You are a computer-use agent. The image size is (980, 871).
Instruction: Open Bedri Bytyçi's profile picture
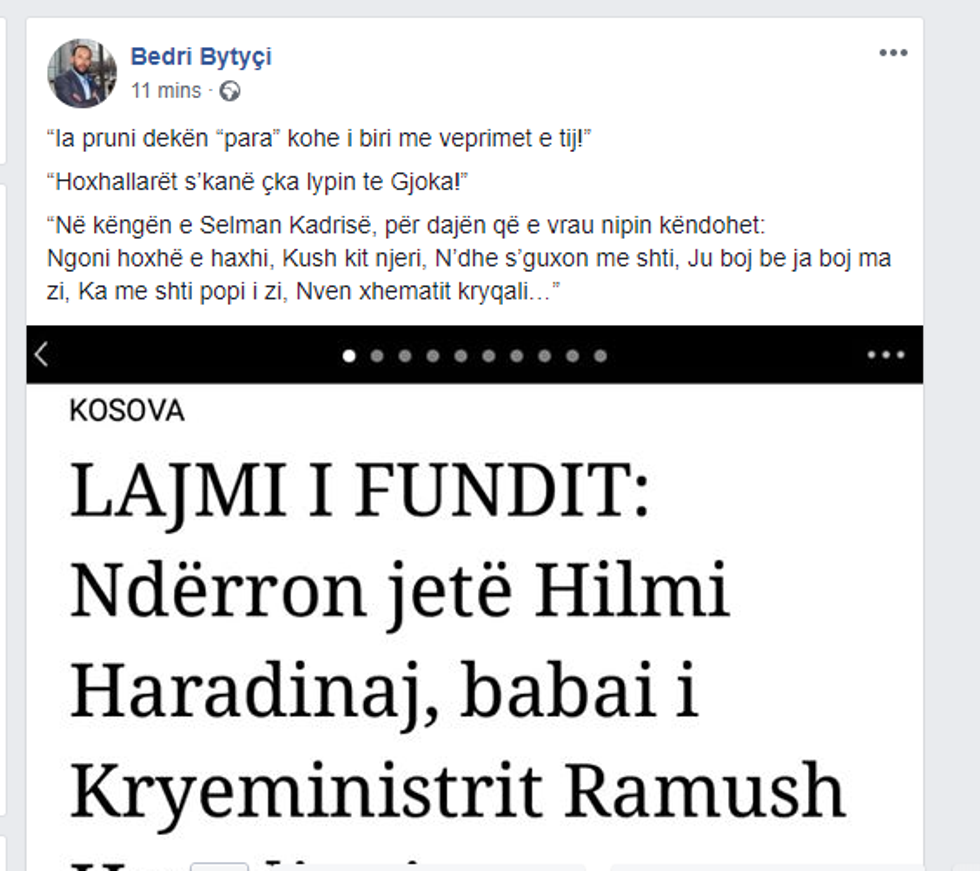coord(82,74)
